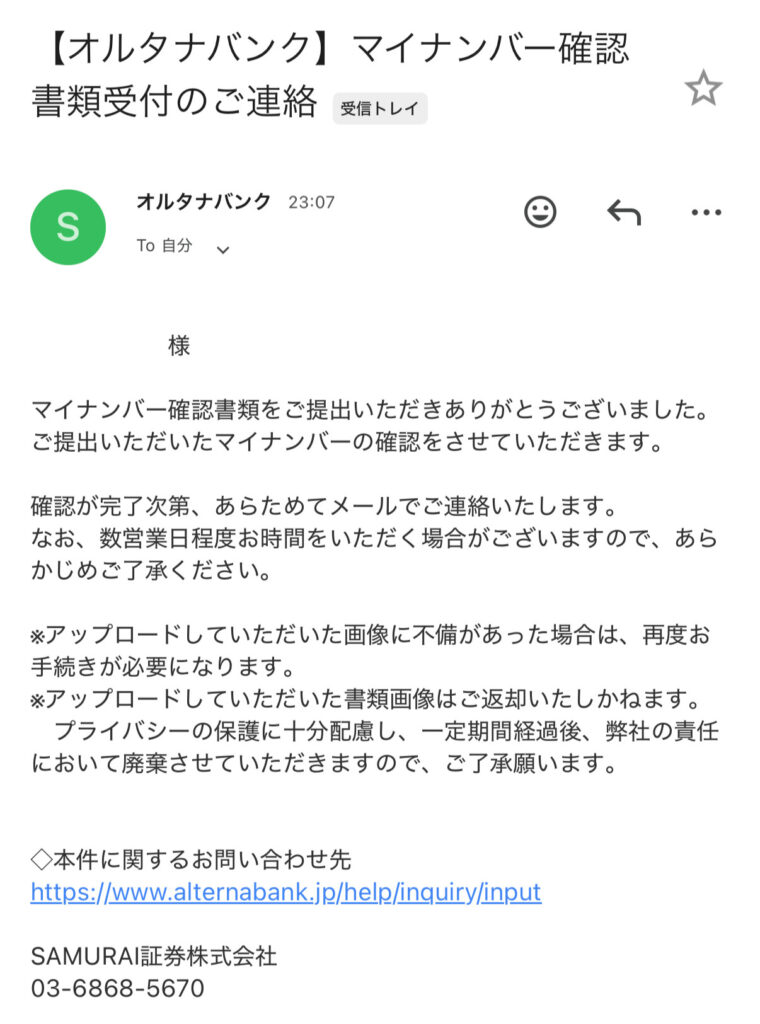Open the sender's green S avatar

tap(68, 227)
